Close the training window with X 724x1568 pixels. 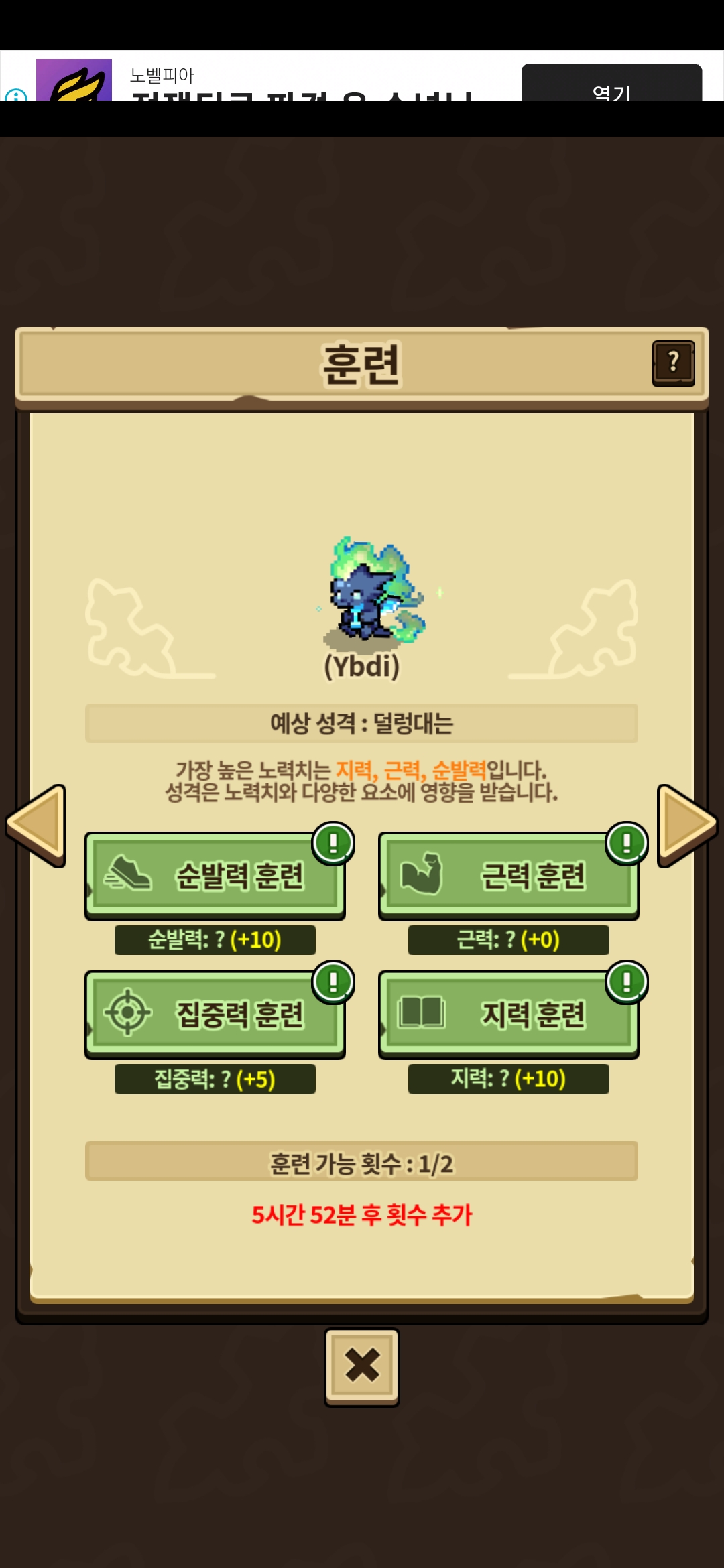(x=362, y=1367)
